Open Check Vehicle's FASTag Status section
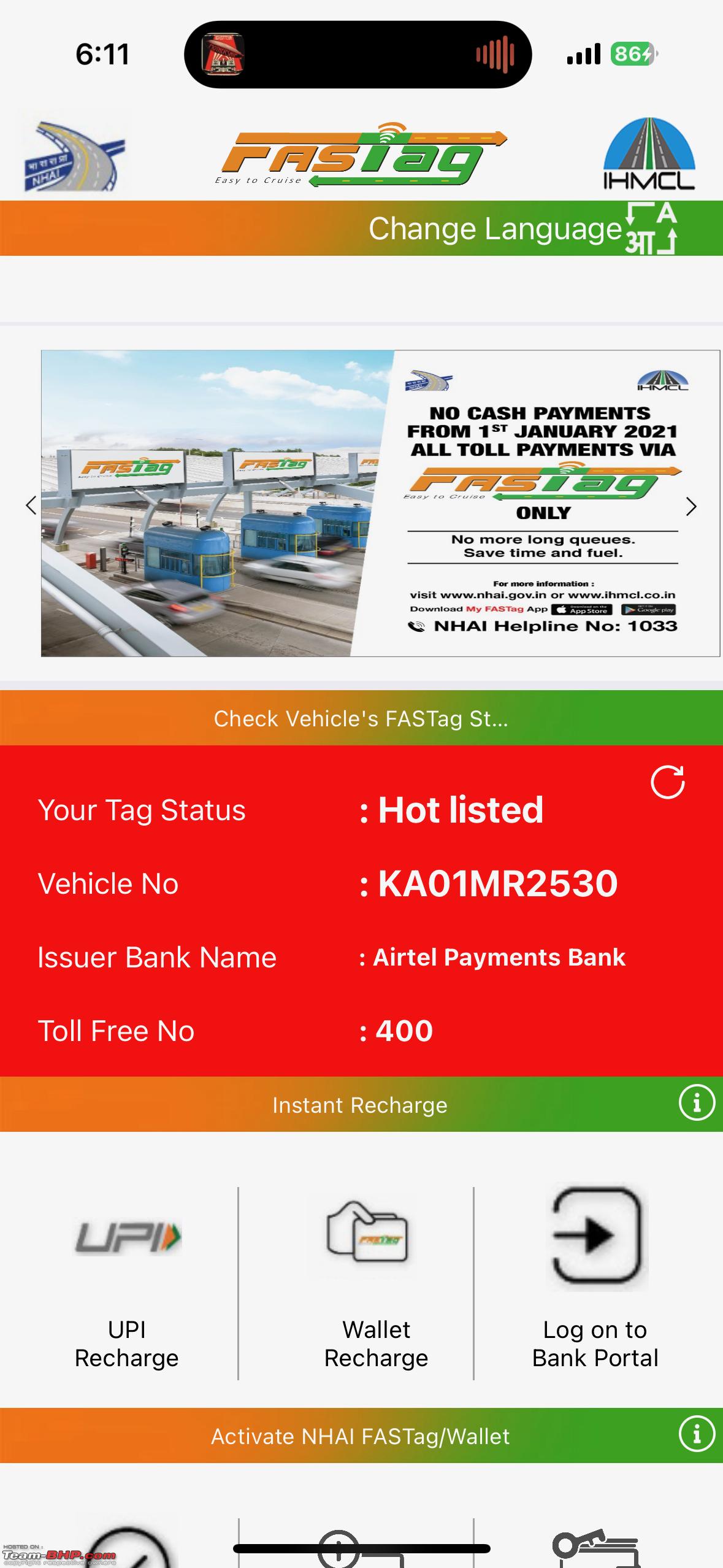The height and width of the screenshot is (1568, 723). 361,718
